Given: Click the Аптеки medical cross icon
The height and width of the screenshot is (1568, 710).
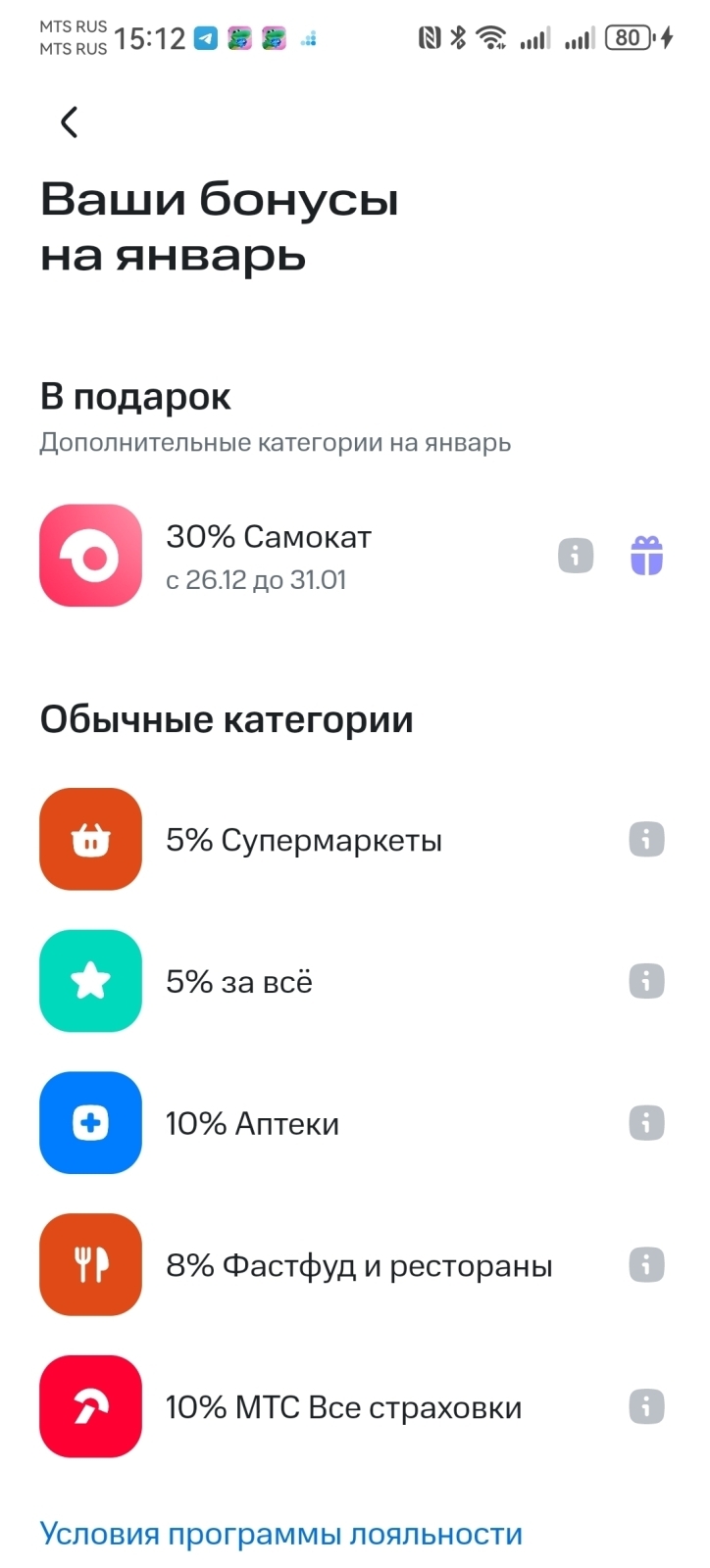Looking at the screenshot, I should tap(90, 1123).
